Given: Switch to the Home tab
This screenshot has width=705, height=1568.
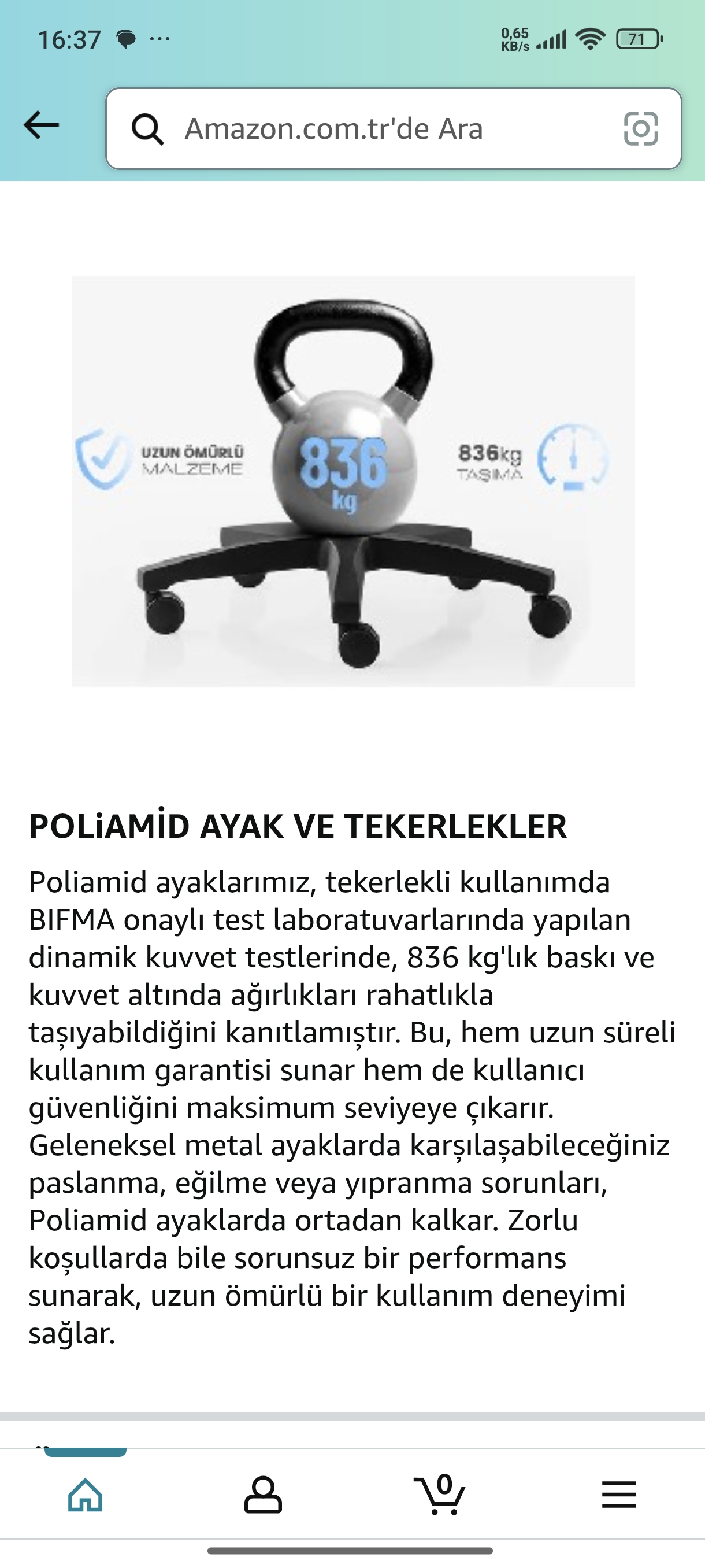Looking at the screenshot, I should click(86, 1495).
